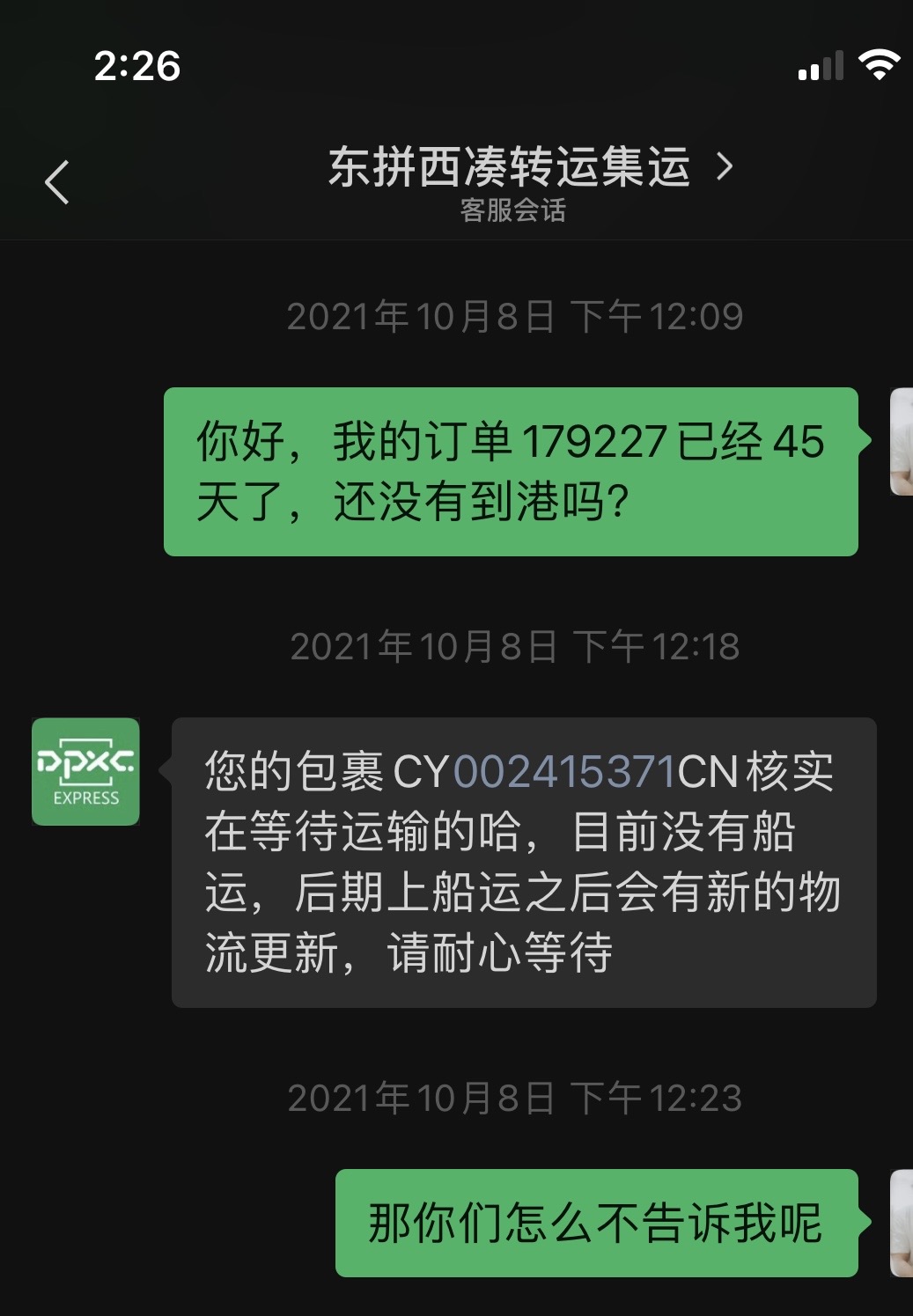
Task: Tap my avatar beside 那你们怎么不告诉我呢
Action: [901, 1223]
